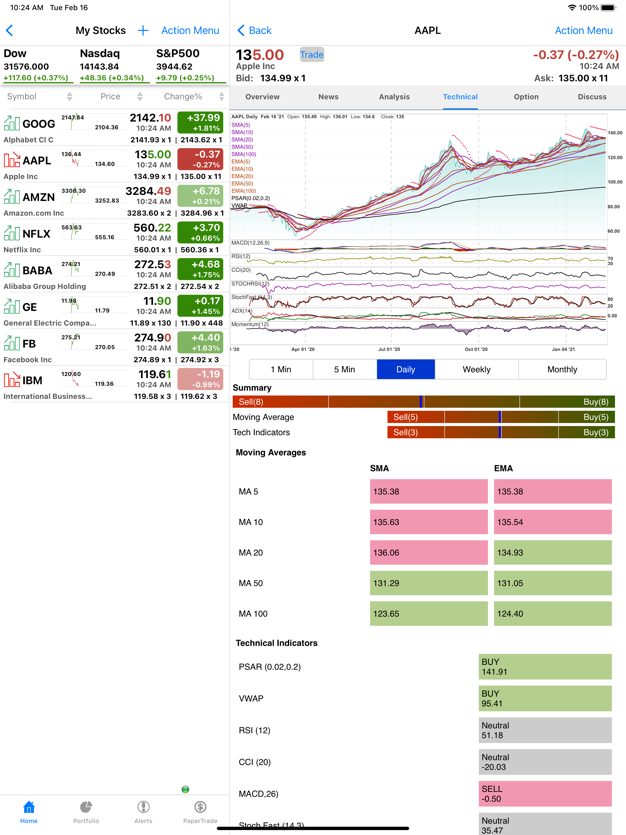Open the Alerts tab
The image size is (626, 835).
coord(143,811)
